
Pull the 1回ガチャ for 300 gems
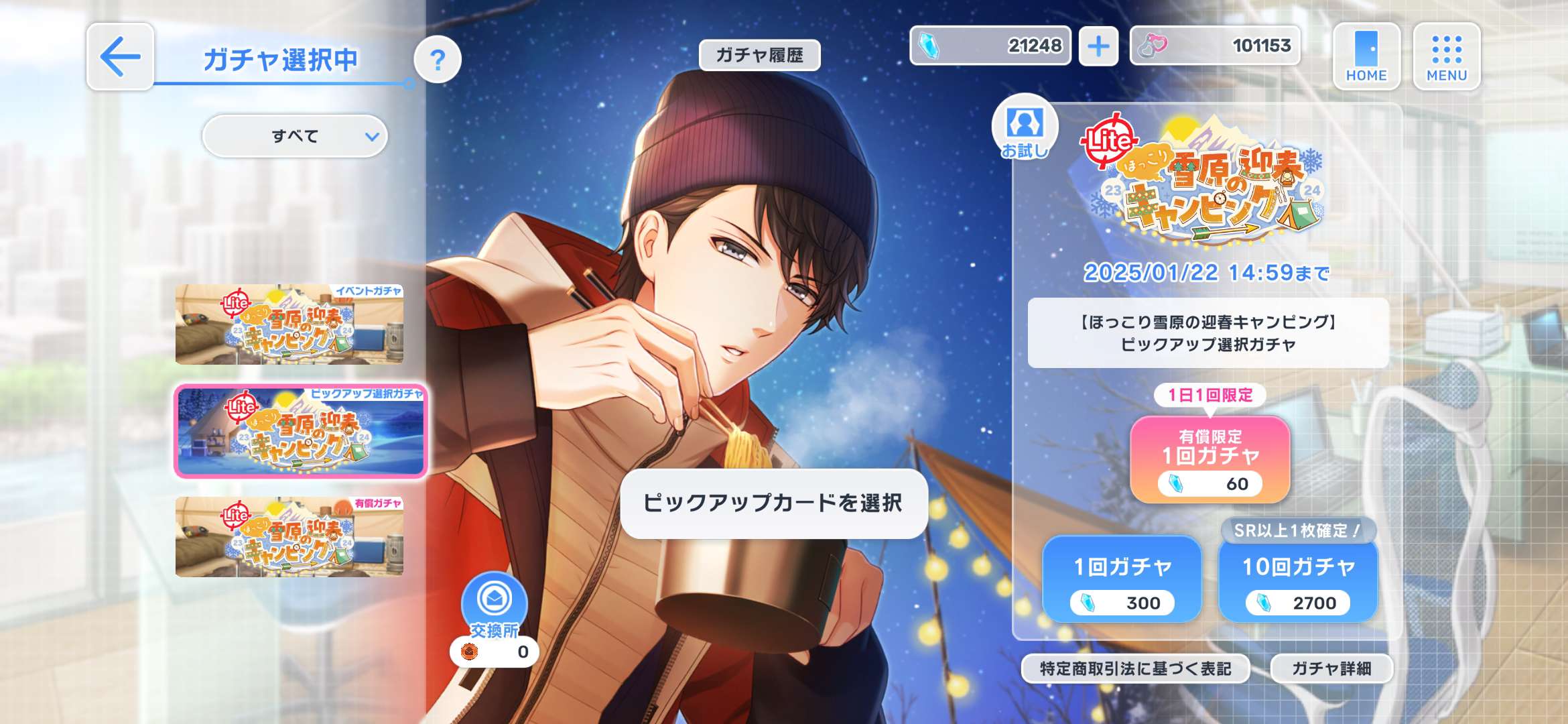(1122, 579)
